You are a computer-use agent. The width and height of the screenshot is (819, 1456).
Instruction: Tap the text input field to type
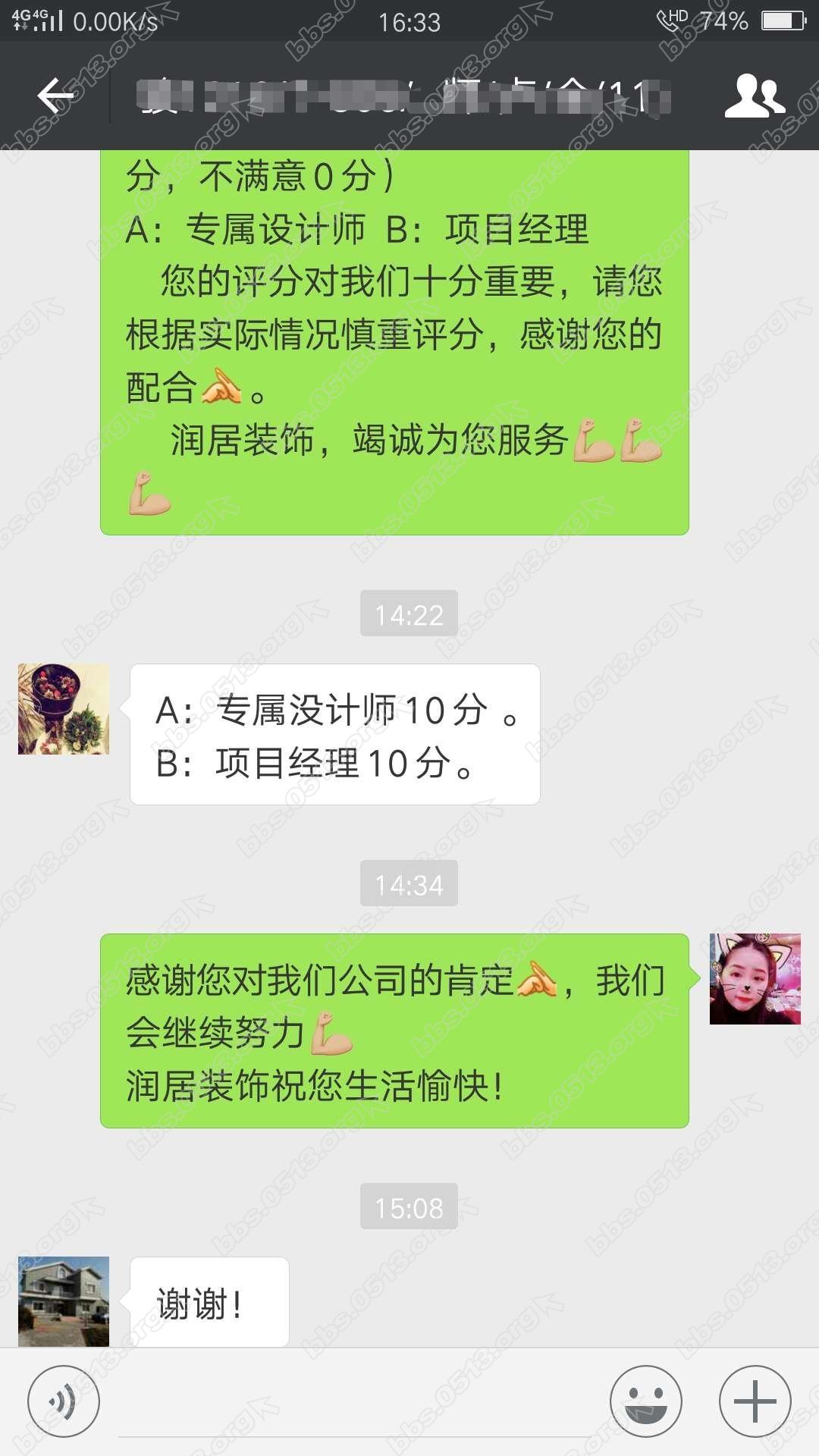coord(349,1401)
